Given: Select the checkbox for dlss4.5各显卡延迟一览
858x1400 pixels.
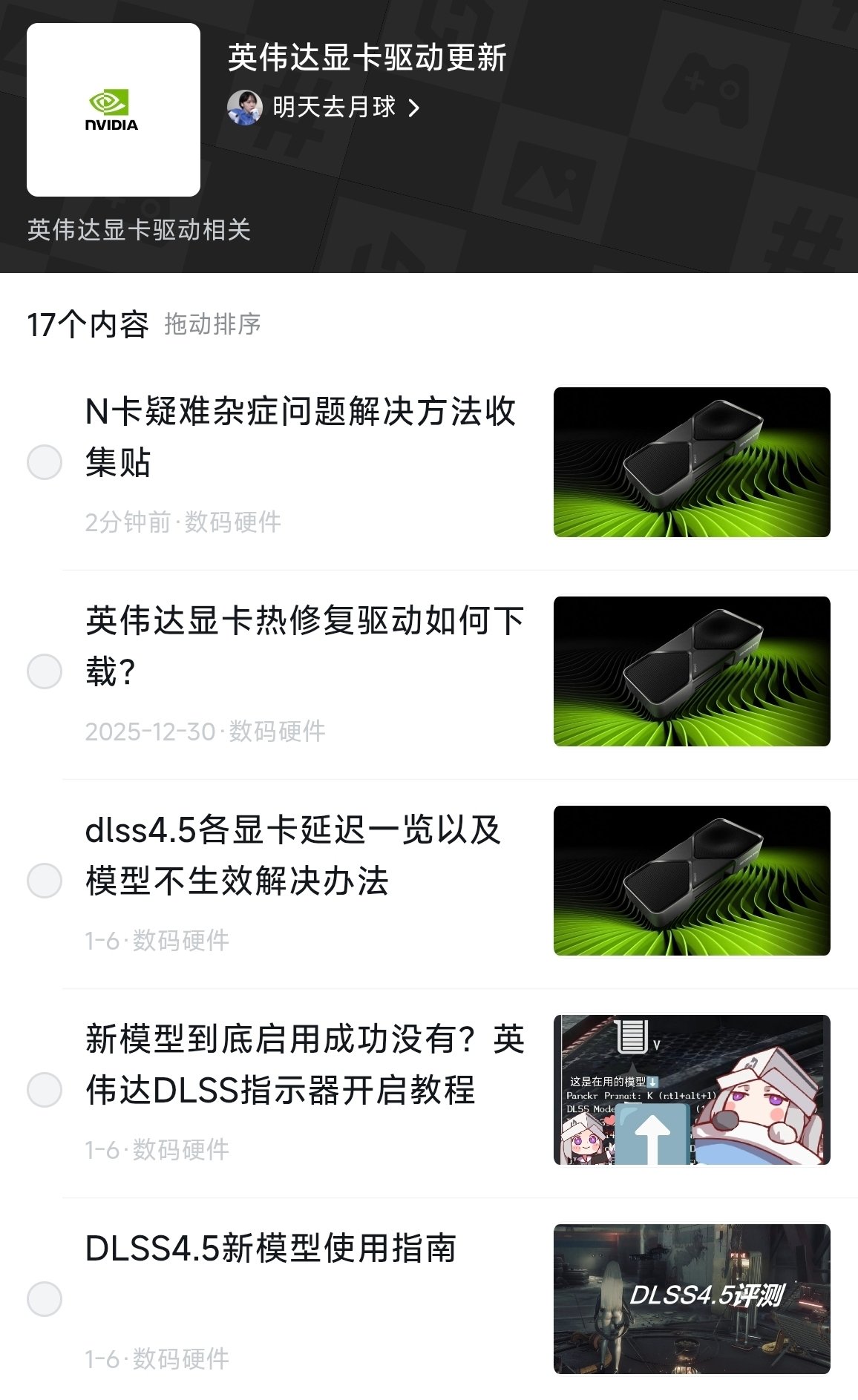Looking at the screenshot, I should [45, 881].
